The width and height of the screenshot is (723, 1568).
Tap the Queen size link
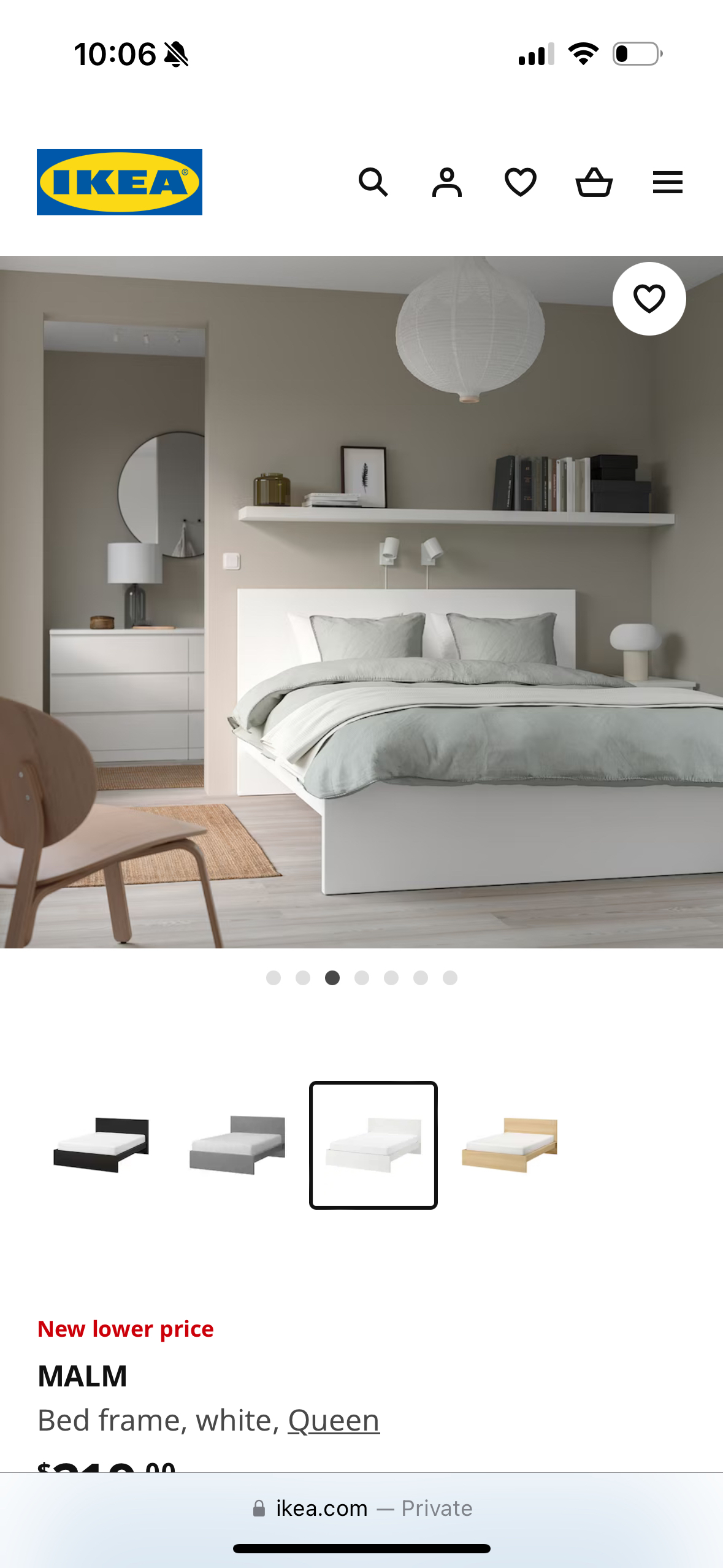[x=334, y=1421]
